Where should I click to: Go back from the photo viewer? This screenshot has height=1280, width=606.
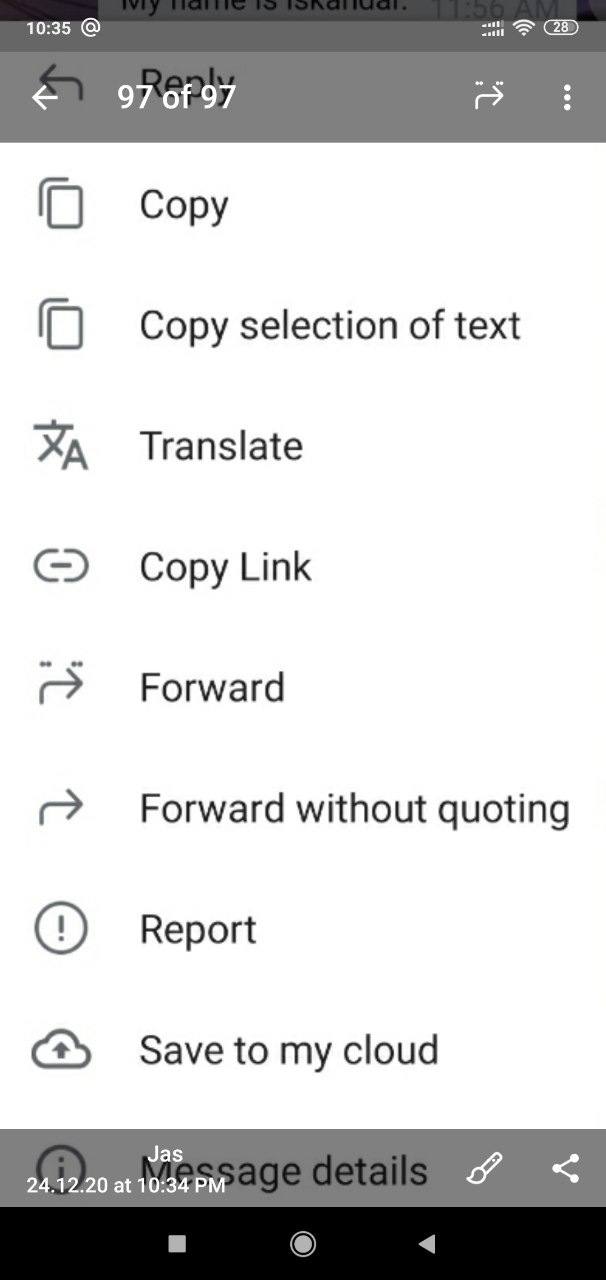pyautogui.click(x=44, y=97)
